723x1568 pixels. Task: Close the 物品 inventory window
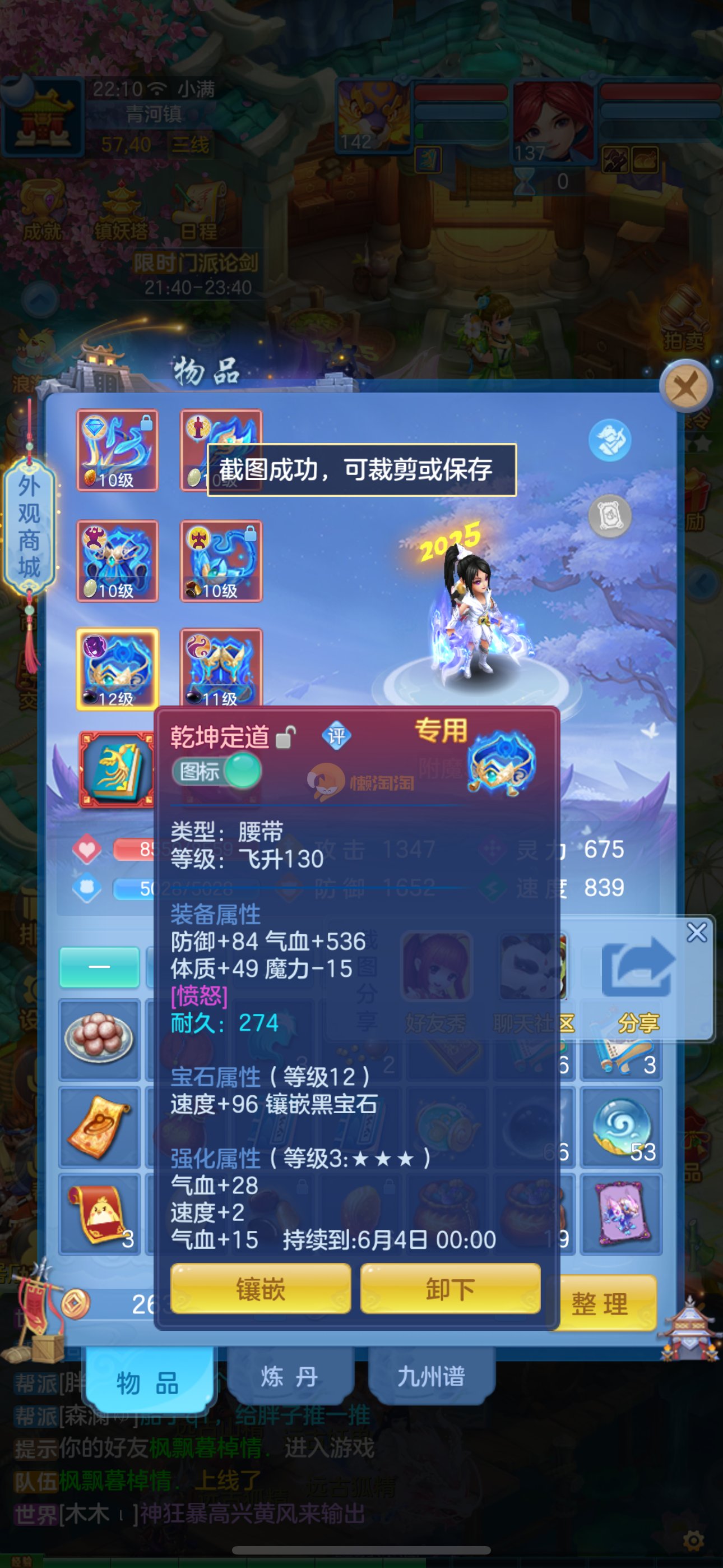coord(686,386)
